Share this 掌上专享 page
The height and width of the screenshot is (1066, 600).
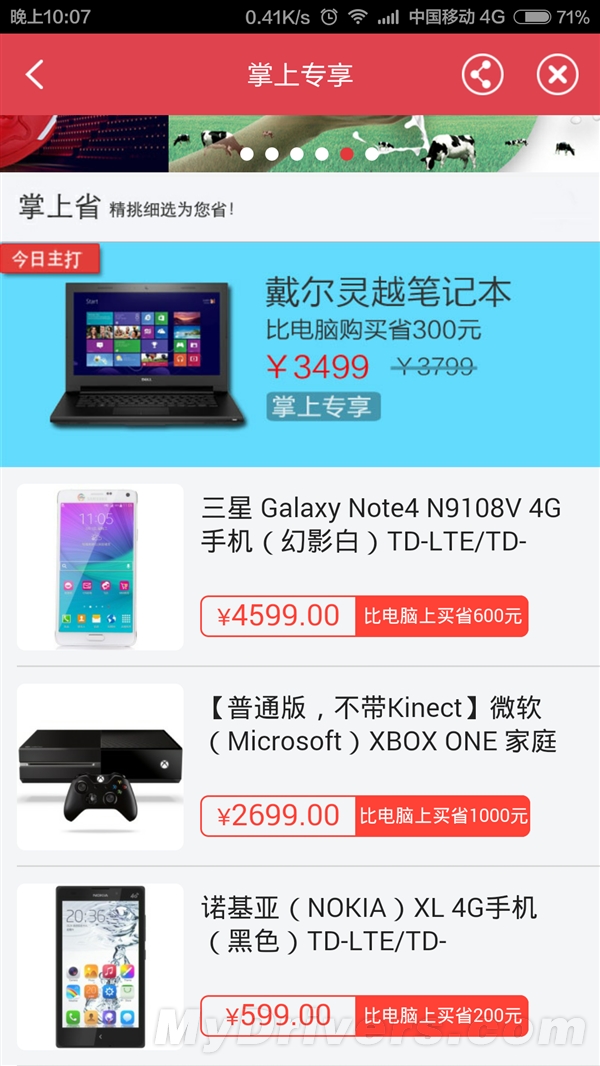(x=482, y=75)
